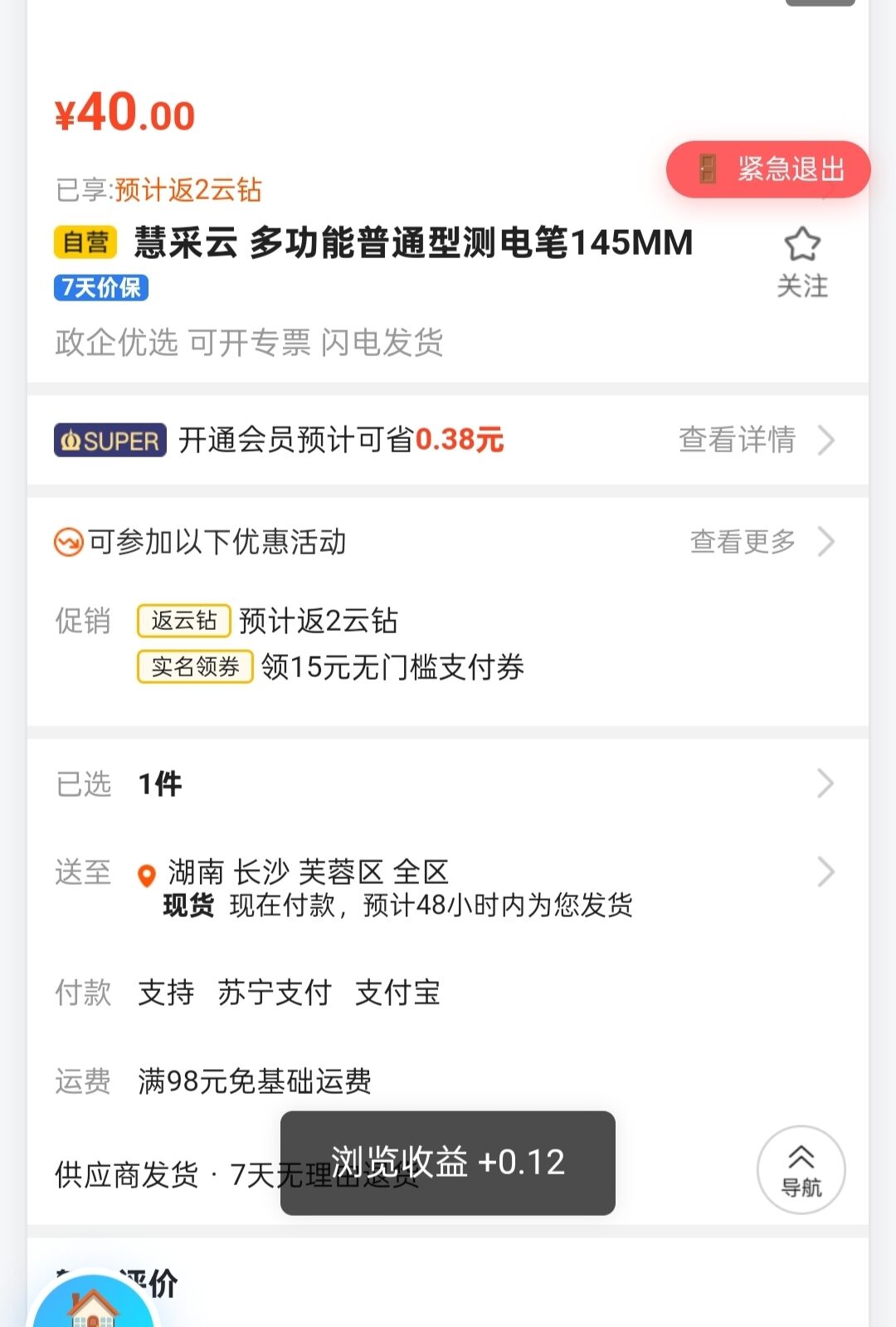Image resolution: width=896 pixels, height=1327 pixels.
Task: Open the 导航 navigation floating button
Action: [x=801, y=1170]
